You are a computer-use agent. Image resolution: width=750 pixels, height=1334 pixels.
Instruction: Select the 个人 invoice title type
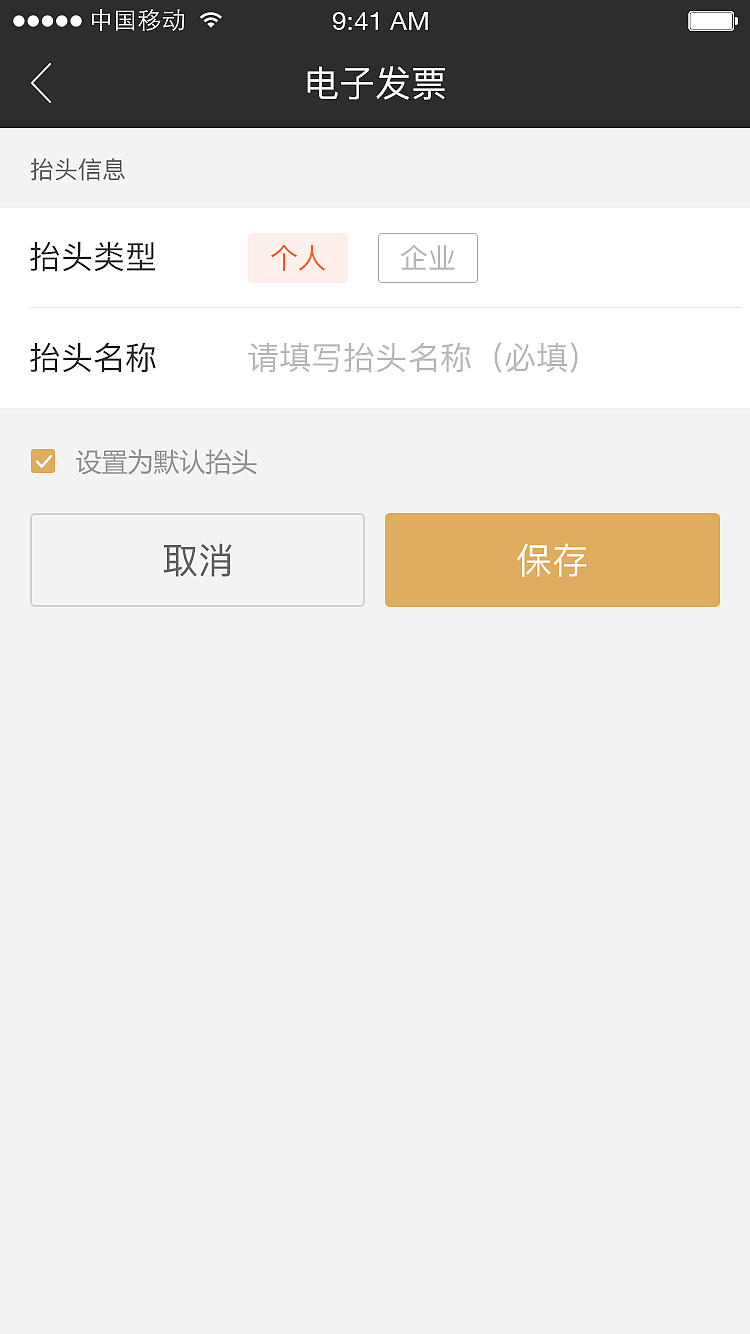point(297,257)
